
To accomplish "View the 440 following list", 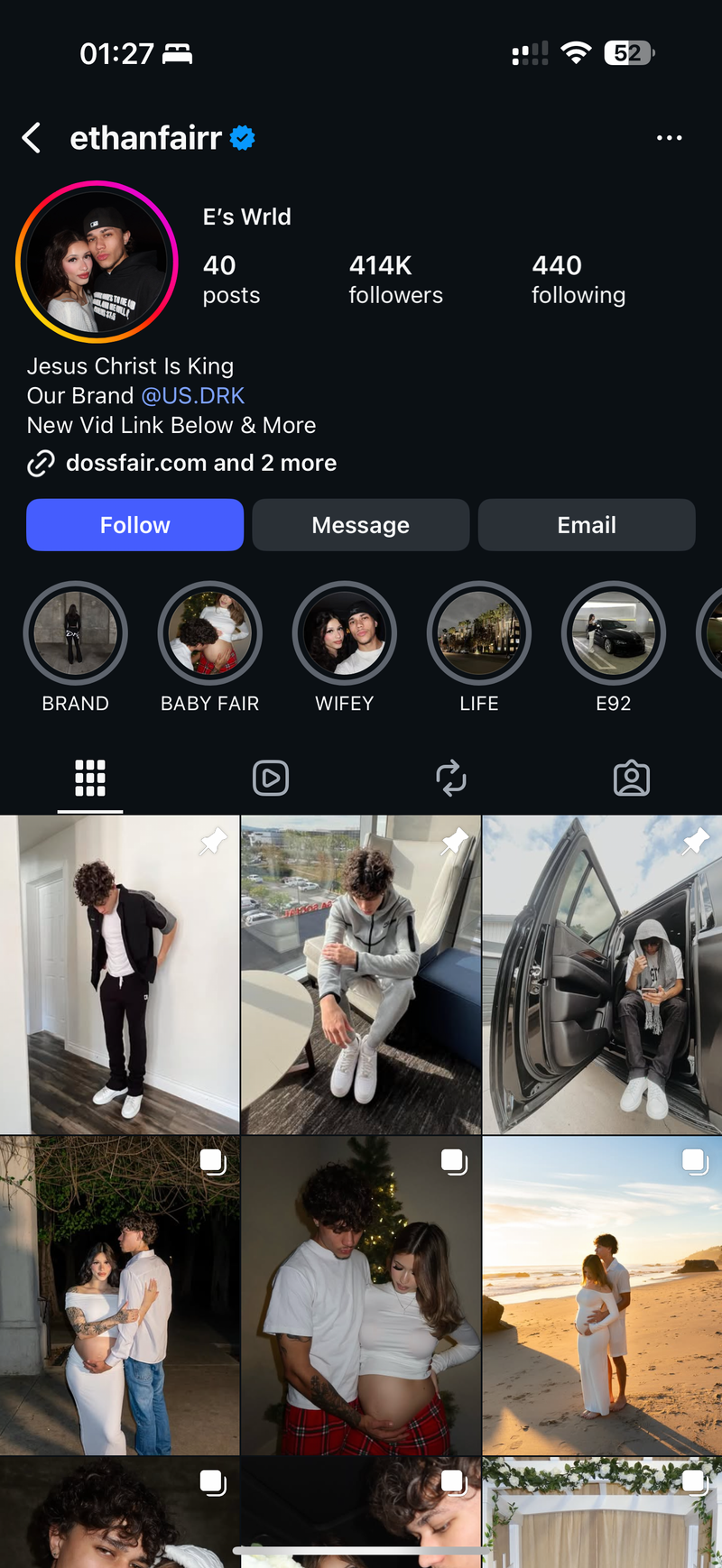I will (x=578, y=279).
